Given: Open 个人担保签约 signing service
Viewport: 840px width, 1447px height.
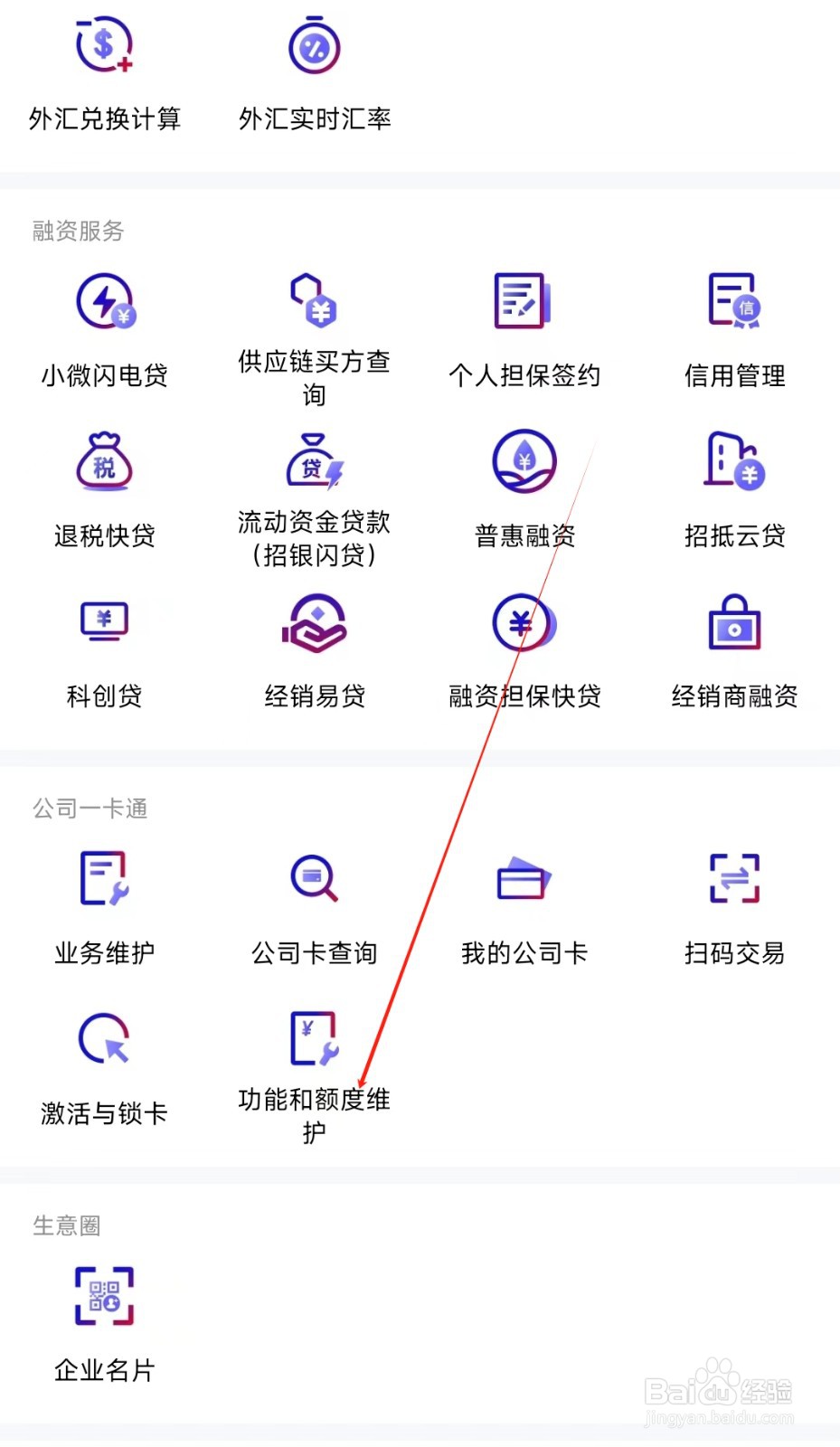Looking at the screenshot, I should (524, 330).
